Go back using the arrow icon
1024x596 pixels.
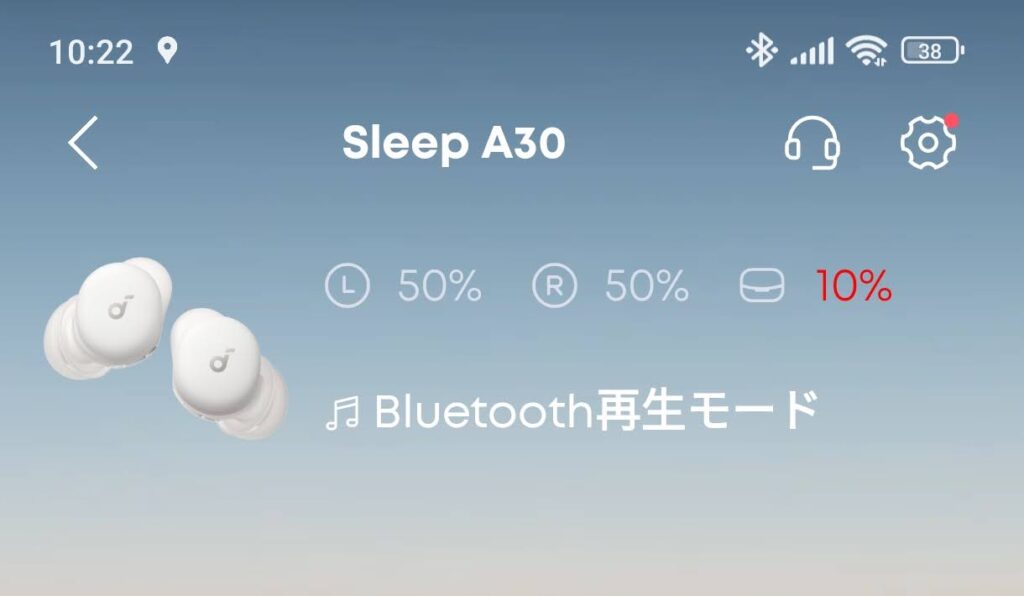click(x=83, y=143)
